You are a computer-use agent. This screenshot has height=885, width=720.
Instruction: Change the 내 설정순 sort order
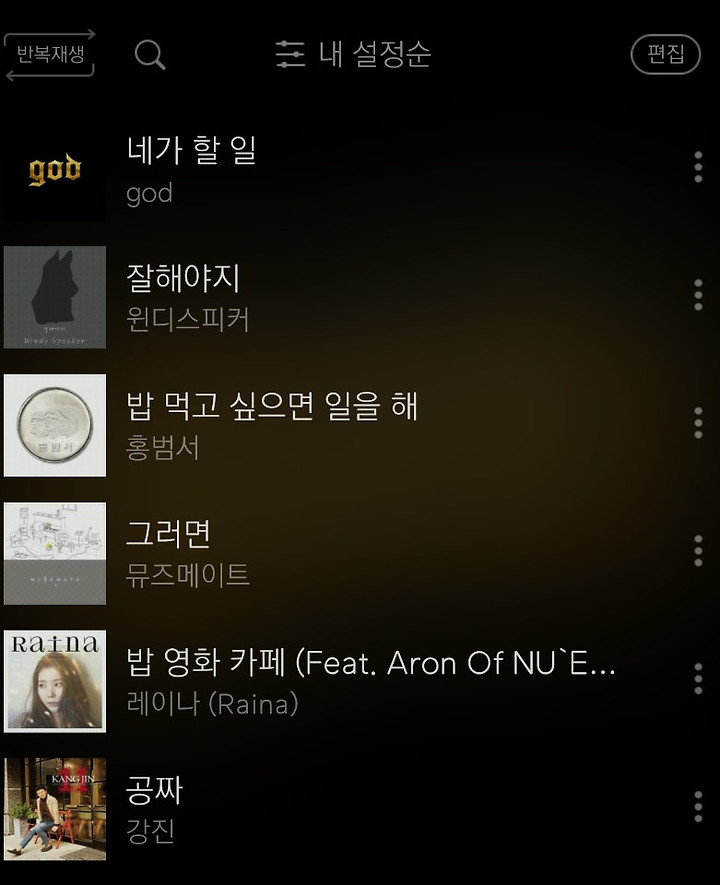pyautogui.click(x=354, y=54)
